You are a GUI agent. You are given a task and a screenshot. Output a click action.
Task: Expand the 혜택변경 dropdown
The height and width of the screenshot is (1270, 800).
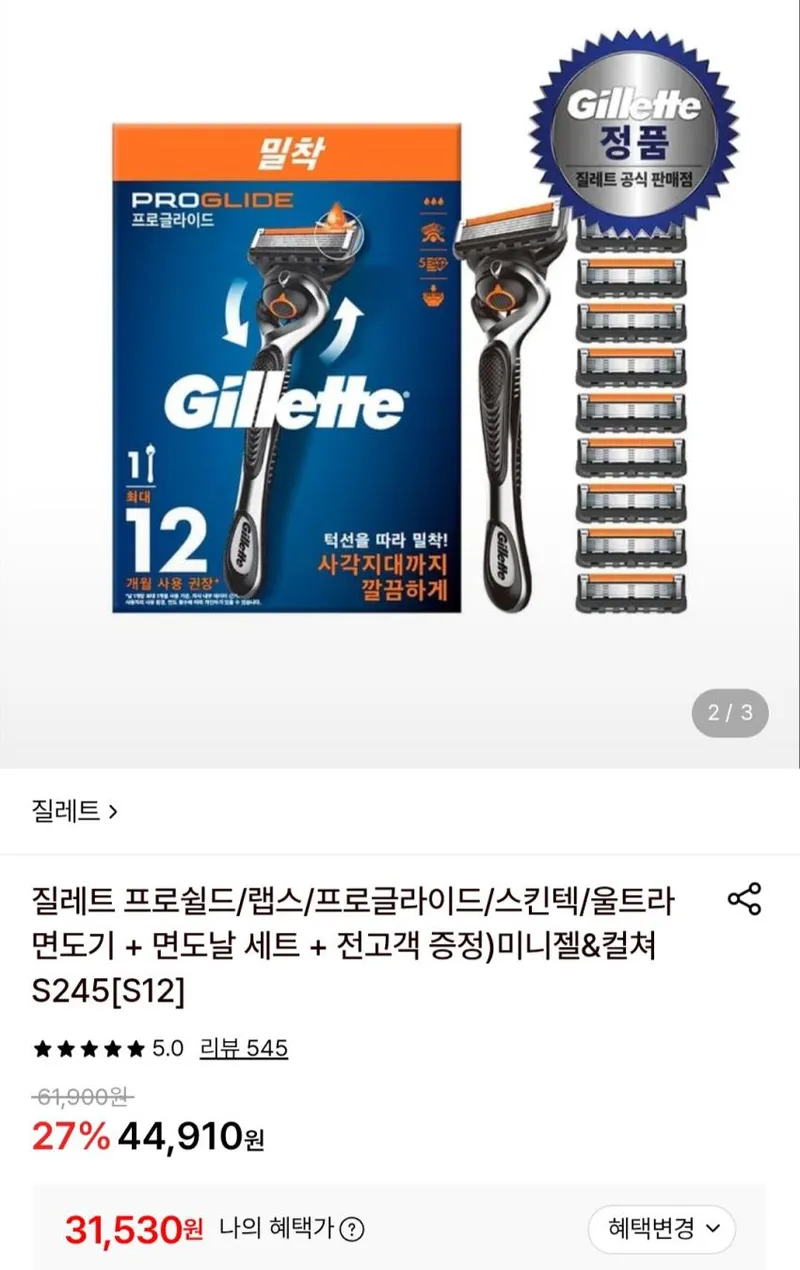click(661, 1229)
